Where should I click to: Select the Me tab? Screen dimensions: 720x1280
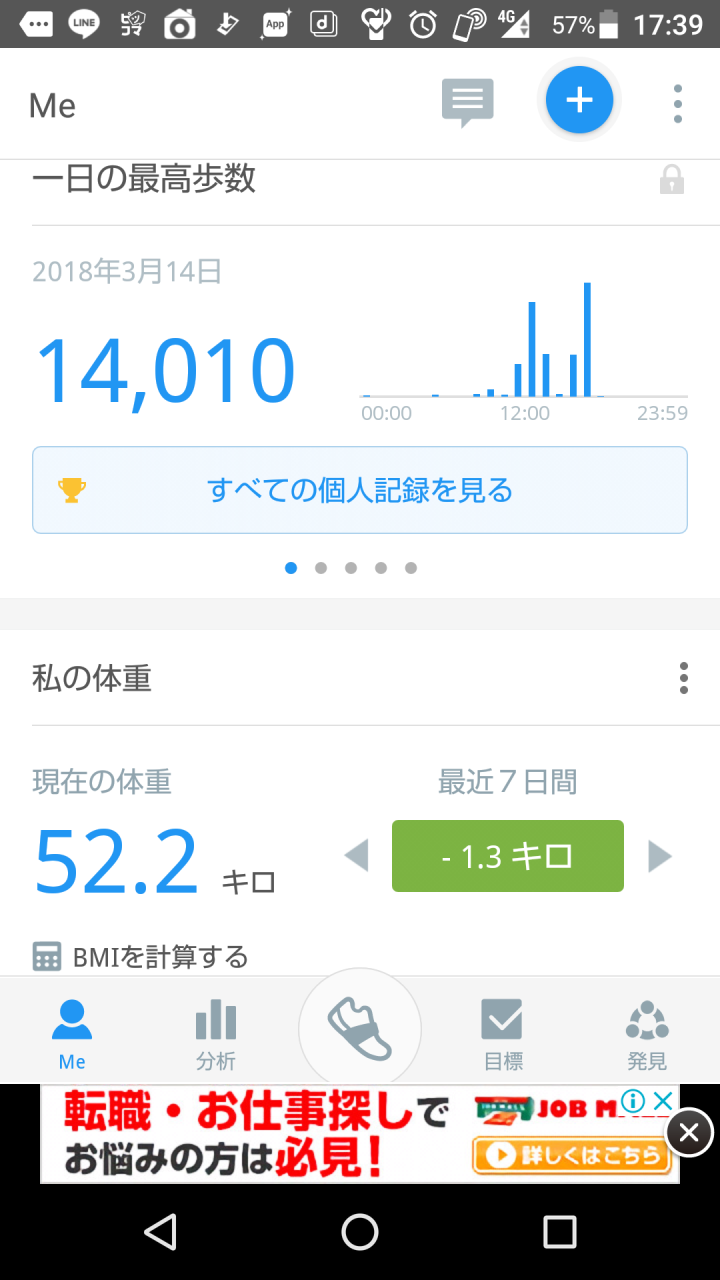[x=72, y=1035]
